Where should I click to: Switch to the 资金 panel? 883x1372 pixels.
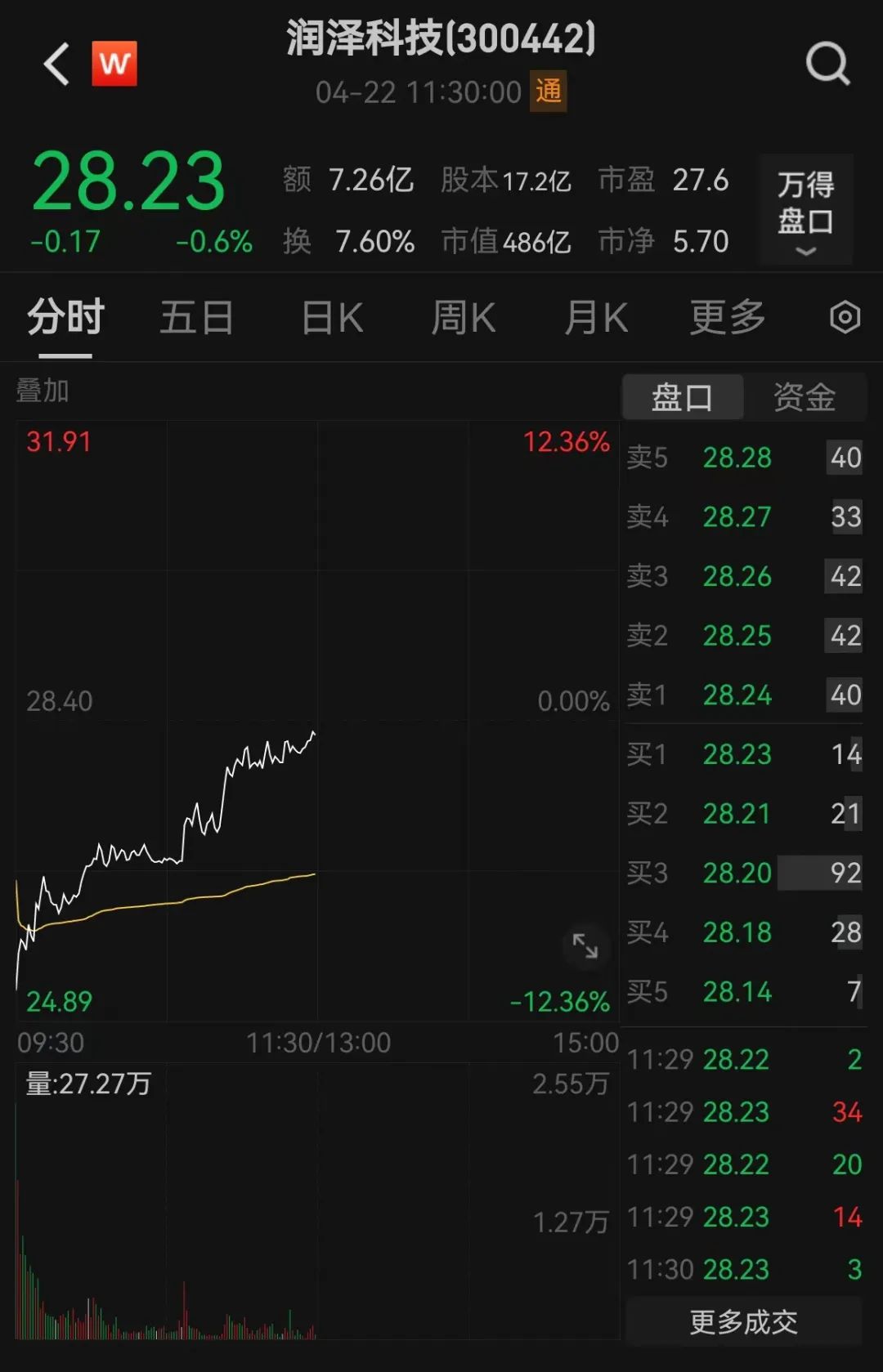(805, 397)
